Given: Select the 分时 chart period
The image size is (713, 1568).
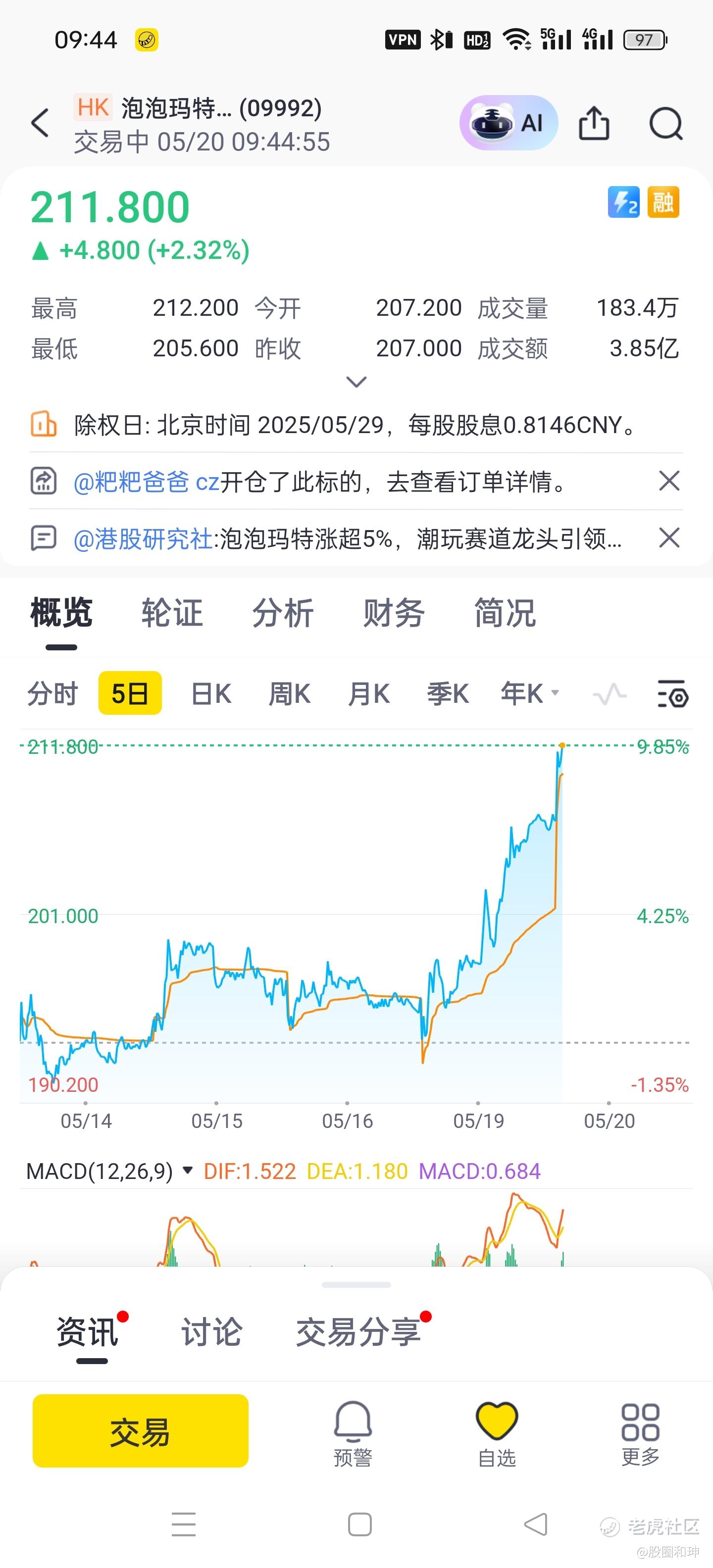Looking at the screenshot, I should (x=52, y=693).
